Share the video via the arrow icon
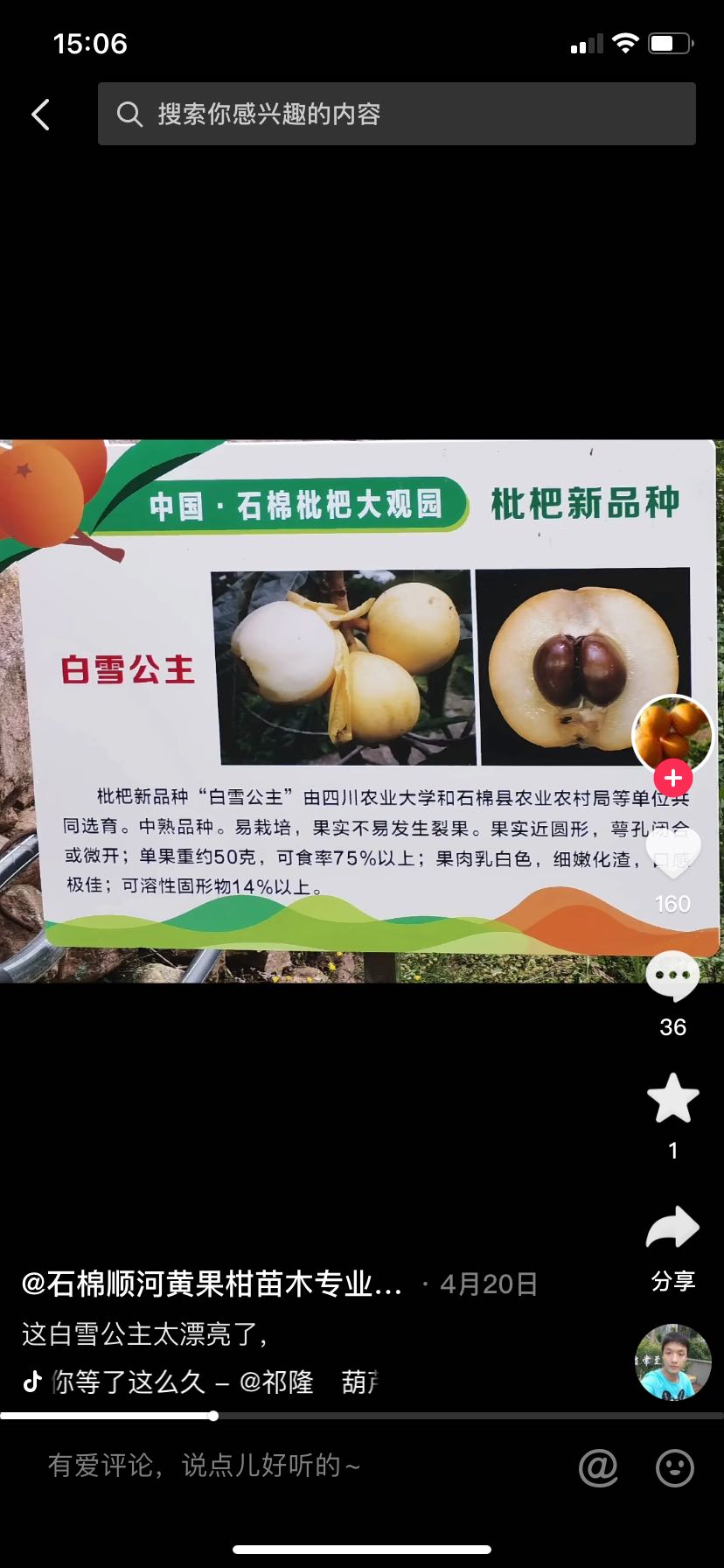 point(672,1228)
